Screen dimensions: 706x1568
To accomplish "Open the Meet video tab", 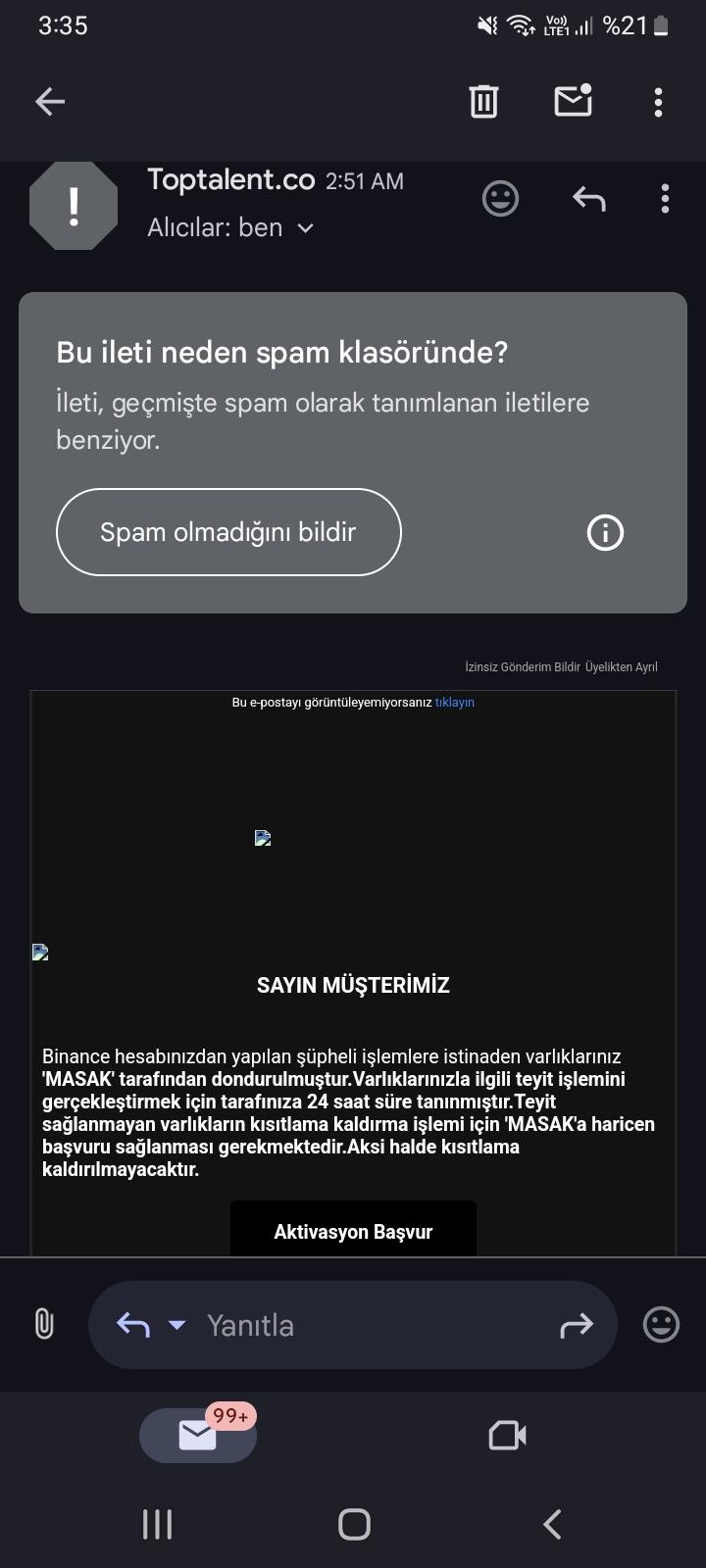I will (506, 1435).
